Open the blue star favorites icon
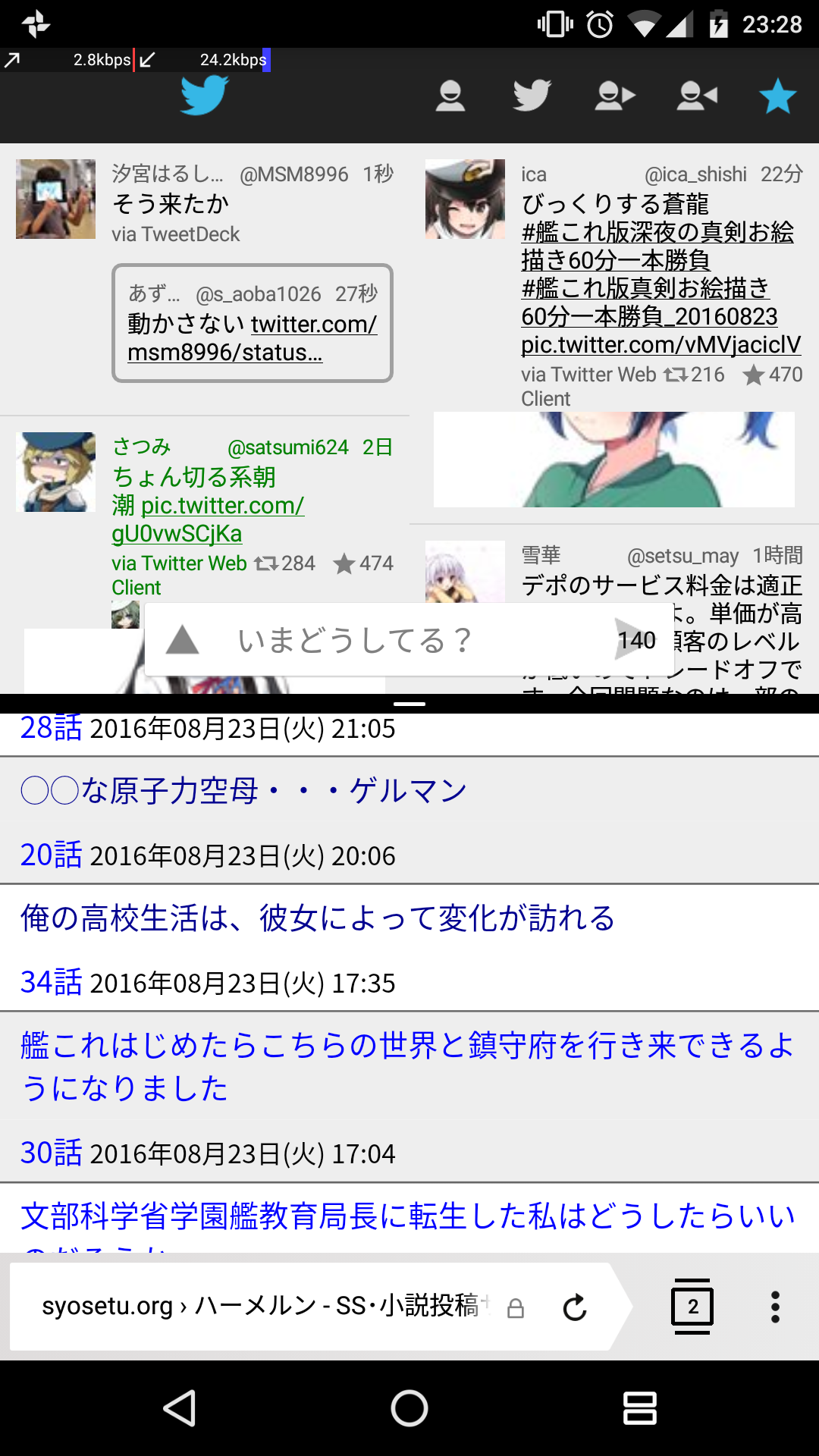 [777, 96]
